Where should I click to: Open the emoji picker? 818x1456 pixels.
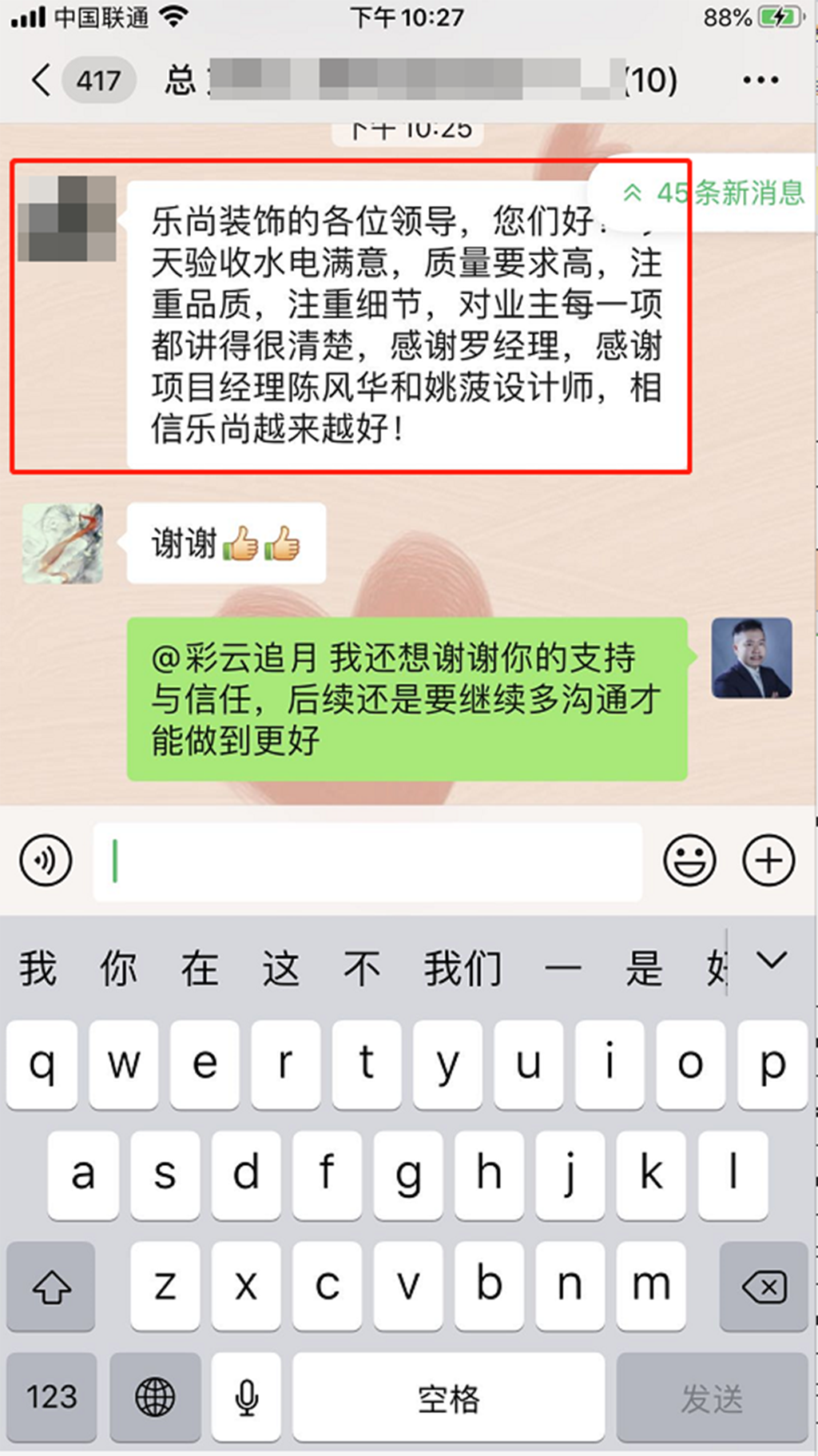point(689,861)
